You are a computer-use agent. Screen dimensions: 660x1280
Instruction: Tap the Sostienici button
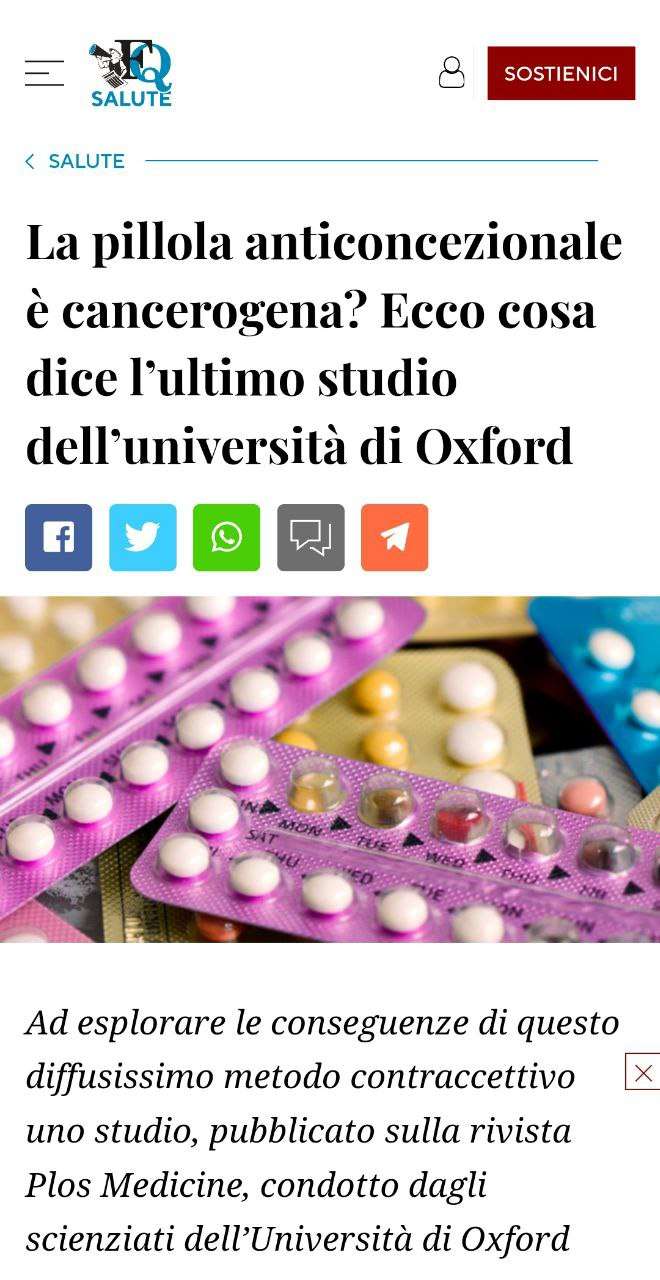click(561, 73)
